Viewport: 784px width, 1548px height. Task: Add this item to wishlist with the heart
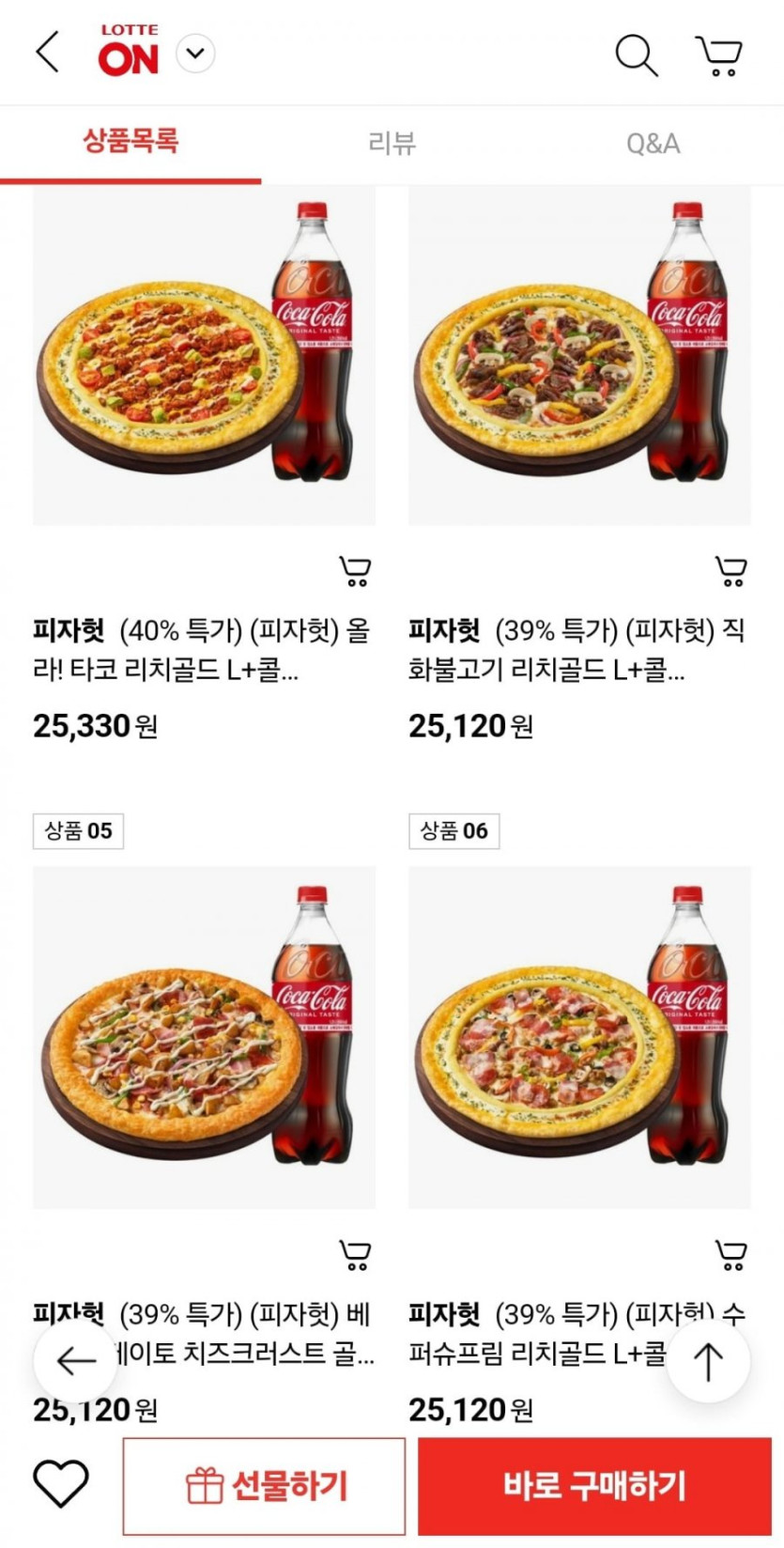61,1484
